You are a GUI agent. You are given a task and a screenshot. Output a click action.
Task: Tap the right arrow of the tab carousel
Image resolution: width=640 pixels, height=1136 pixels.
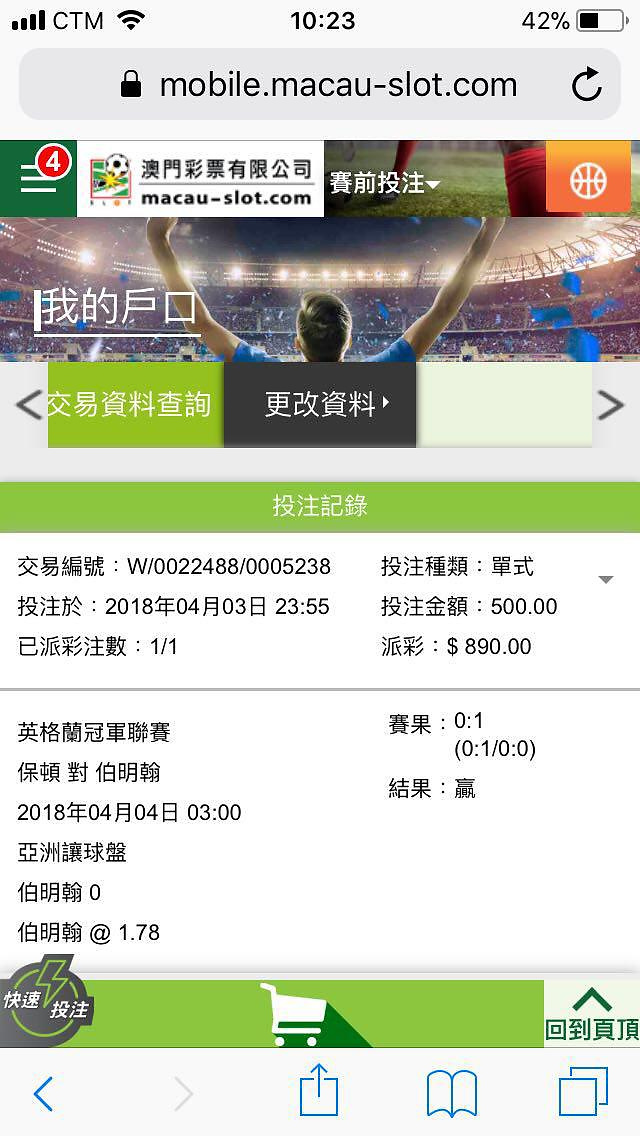click(x=610, y=405)
